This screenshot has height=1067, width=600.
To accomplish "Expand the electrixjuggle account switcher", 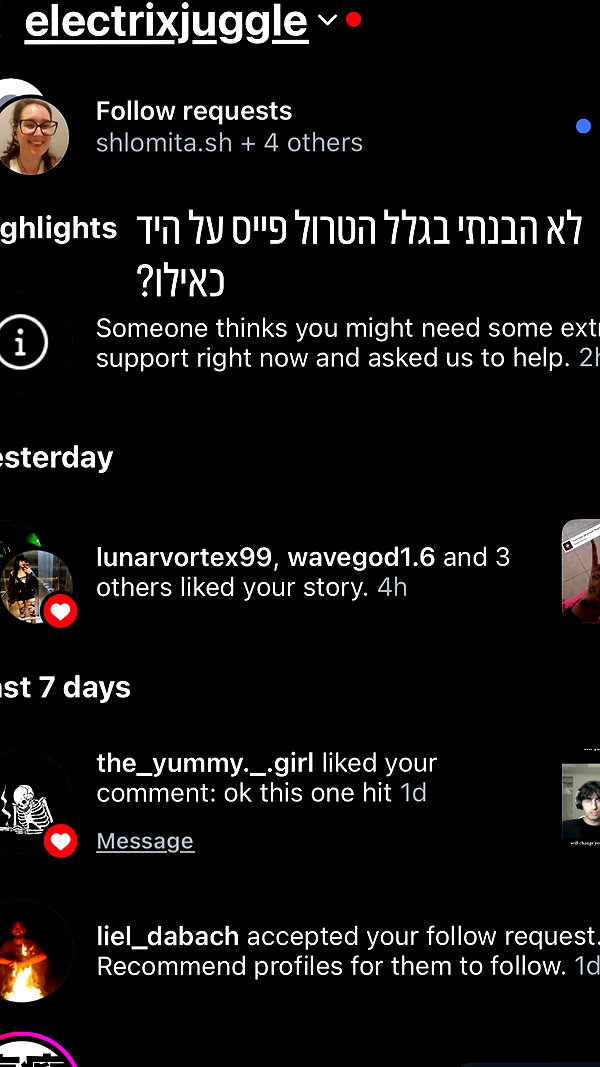I will coord(327,20).
